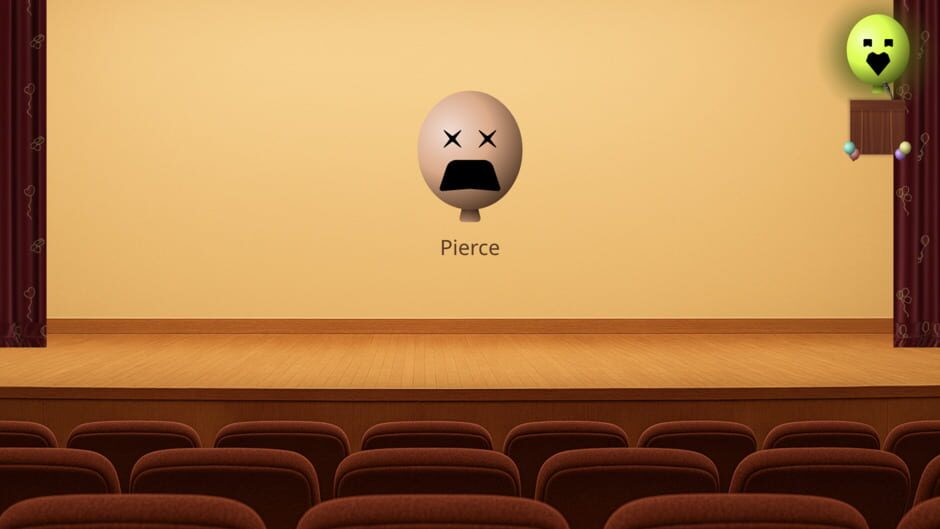Tap the green balloon at the podium
The height and width of the screenshot is (529, 940).
click(877, 50)
